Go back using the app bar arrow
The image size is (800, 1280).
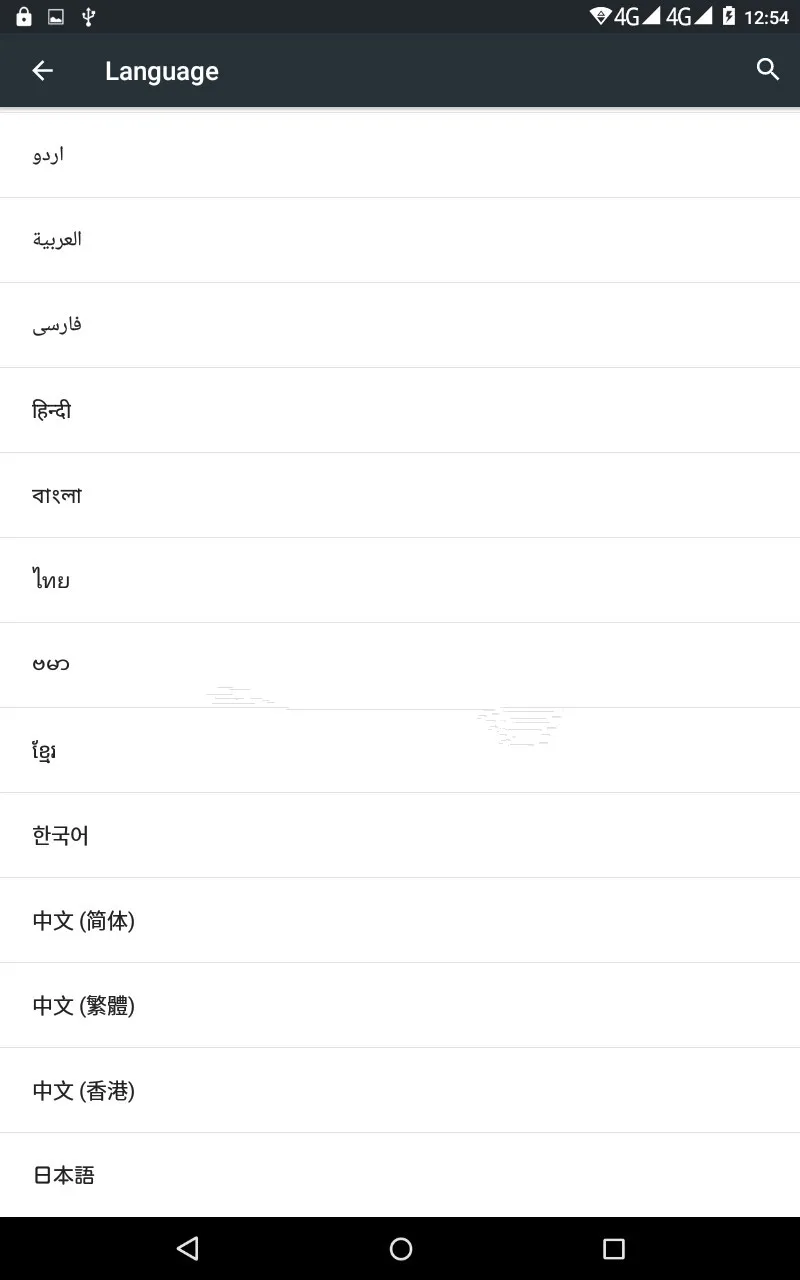pos(42,70)
